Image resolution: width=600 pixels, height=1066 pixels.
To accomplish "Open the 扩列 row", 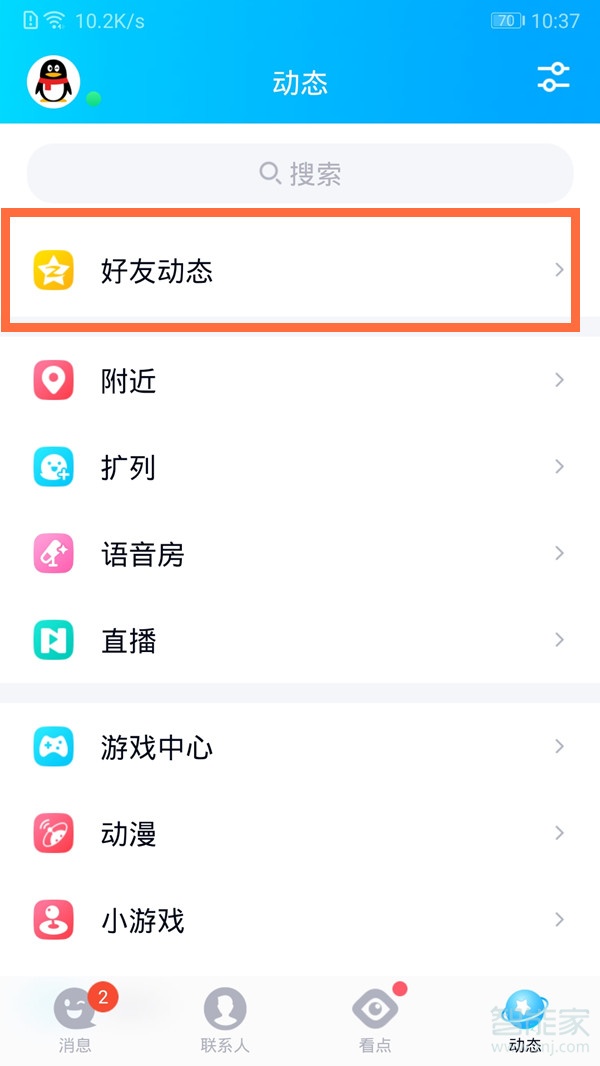I will pyautogui.click(x=300, y=467).
